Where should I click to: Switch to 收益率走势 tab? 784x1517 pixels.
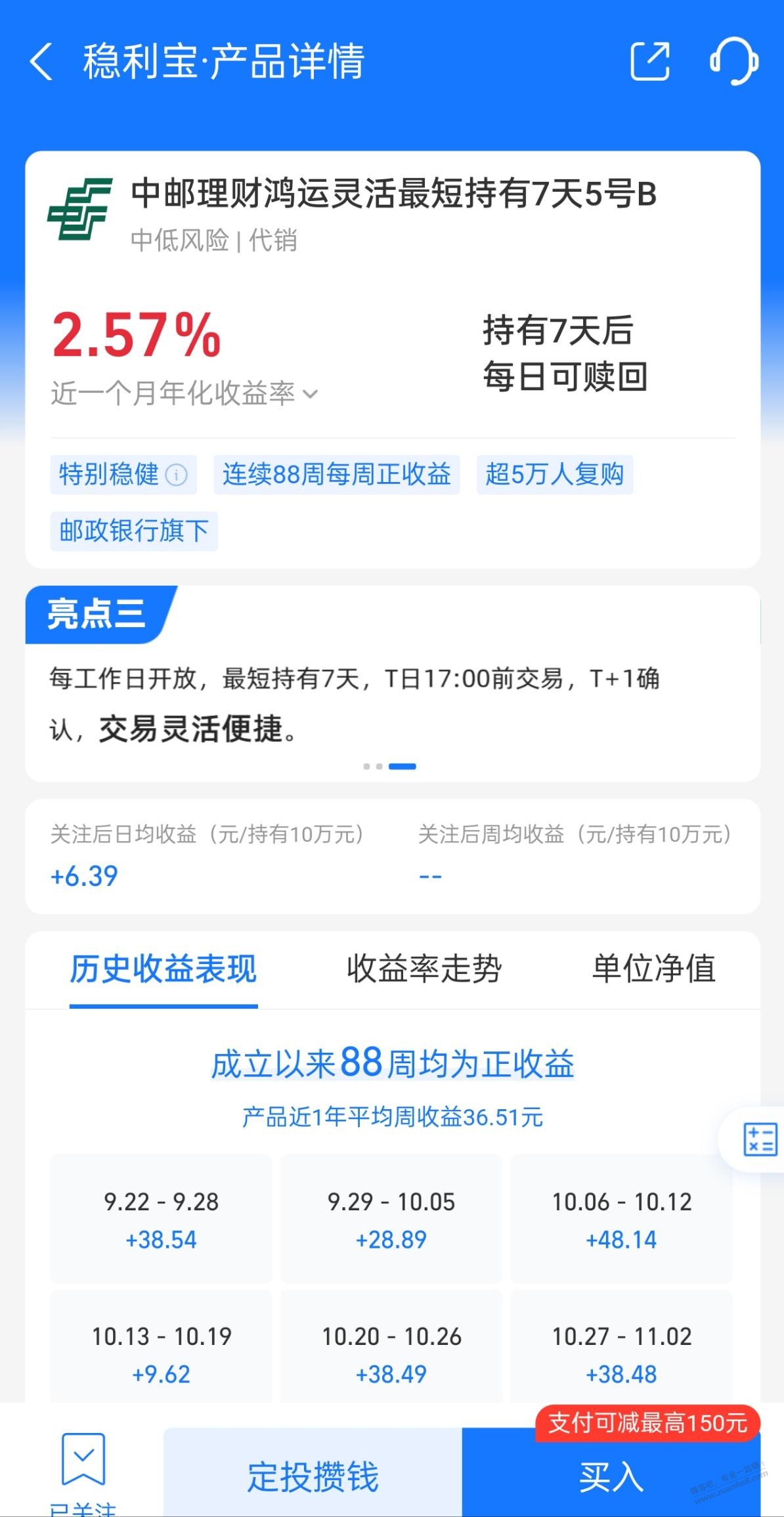(x=424, y=969)
